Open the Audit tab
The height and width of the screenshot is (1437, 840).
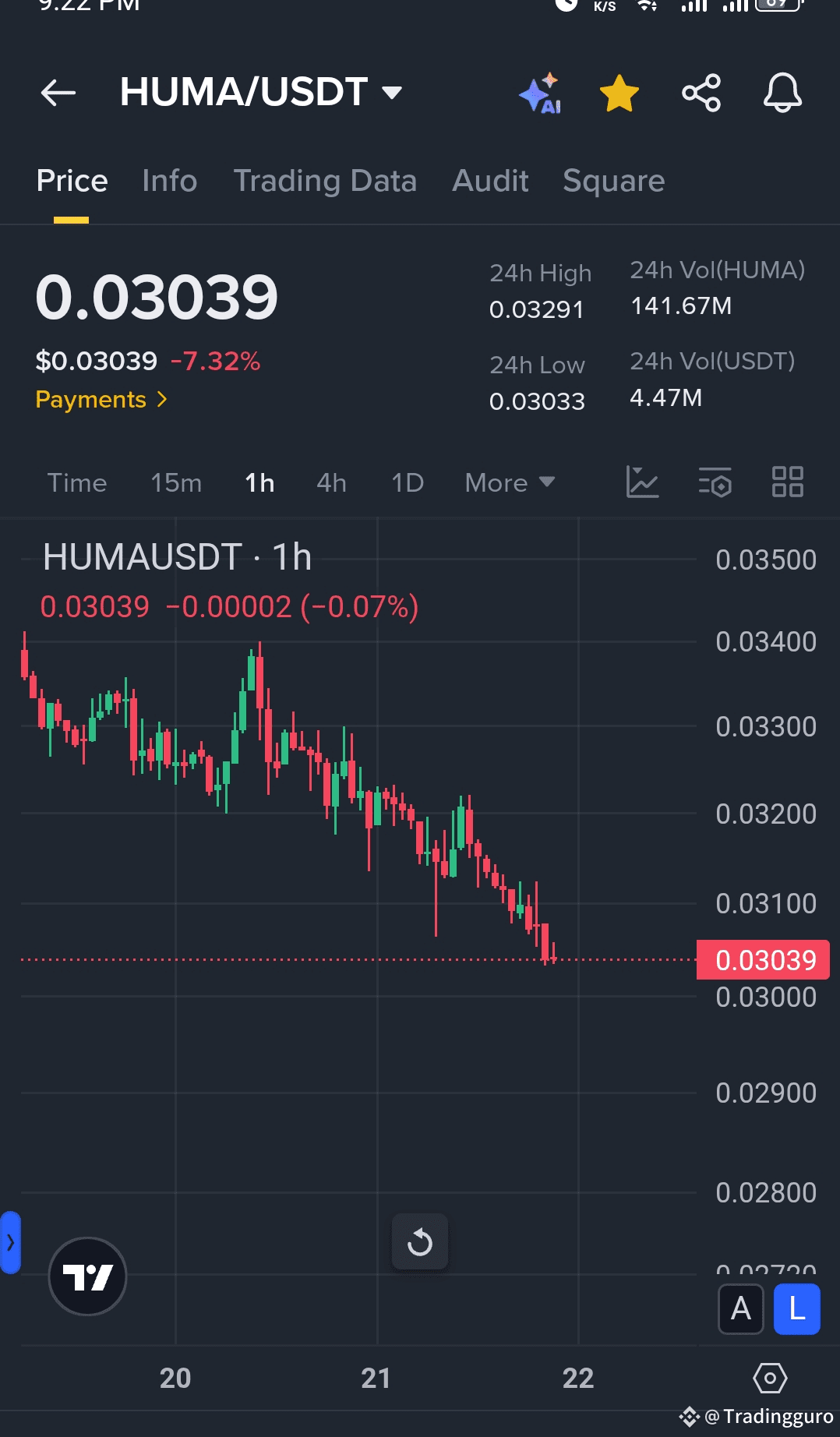tap(490, 181)
